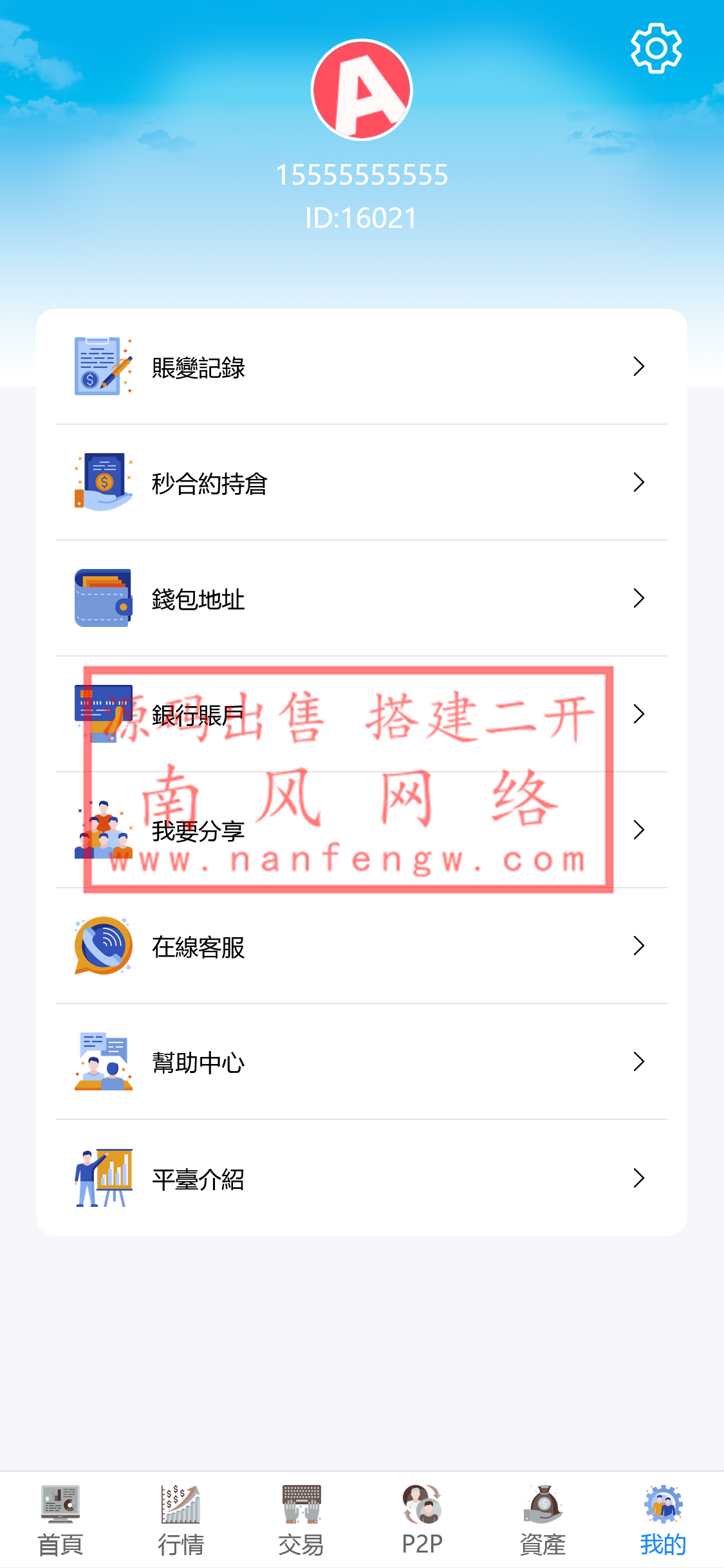Open 我要分享 share row
Screen dimensions: 724x1568
pos(361,830)
